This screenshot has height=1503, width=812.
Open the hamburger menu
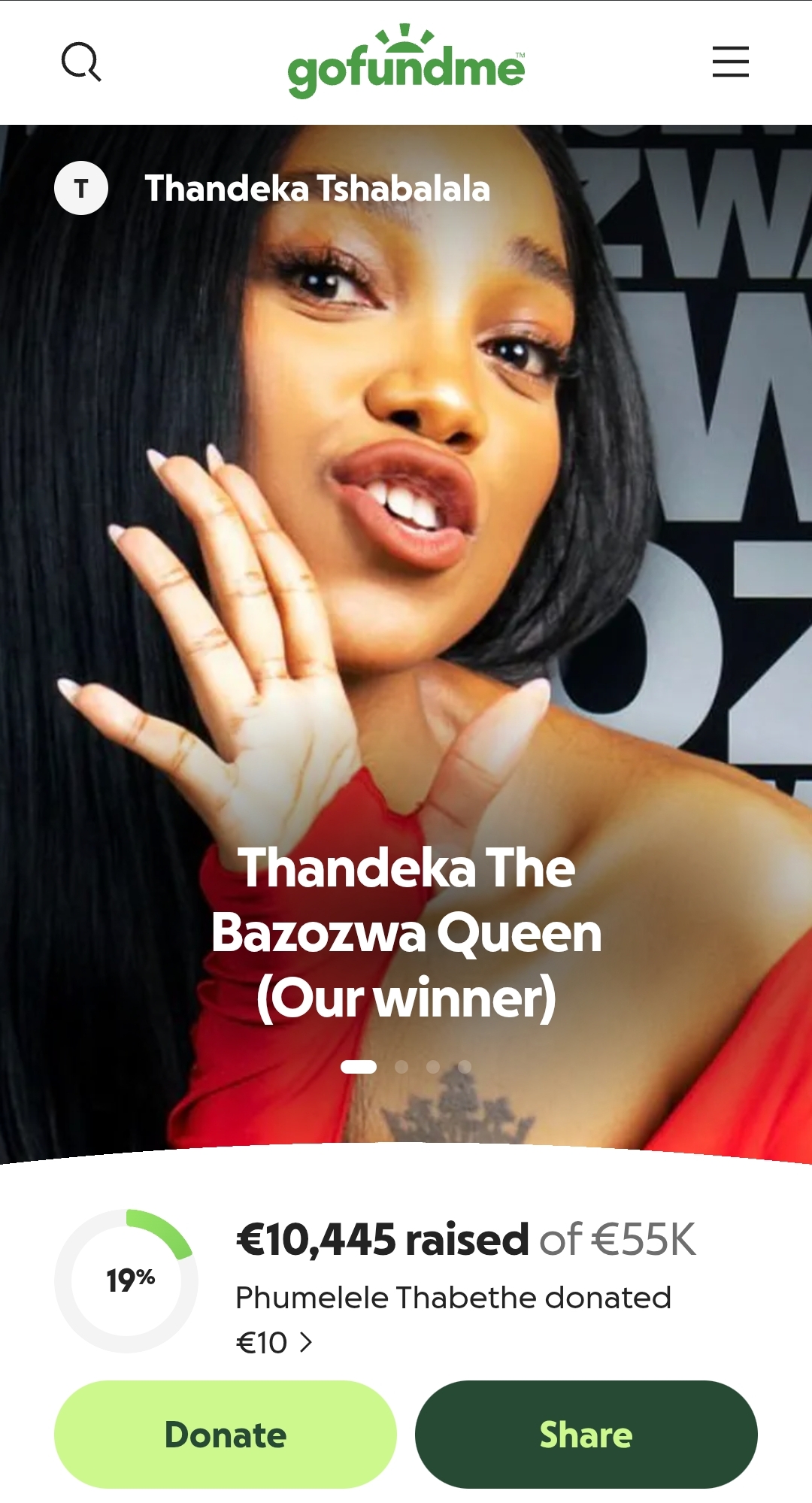point(730,62)
